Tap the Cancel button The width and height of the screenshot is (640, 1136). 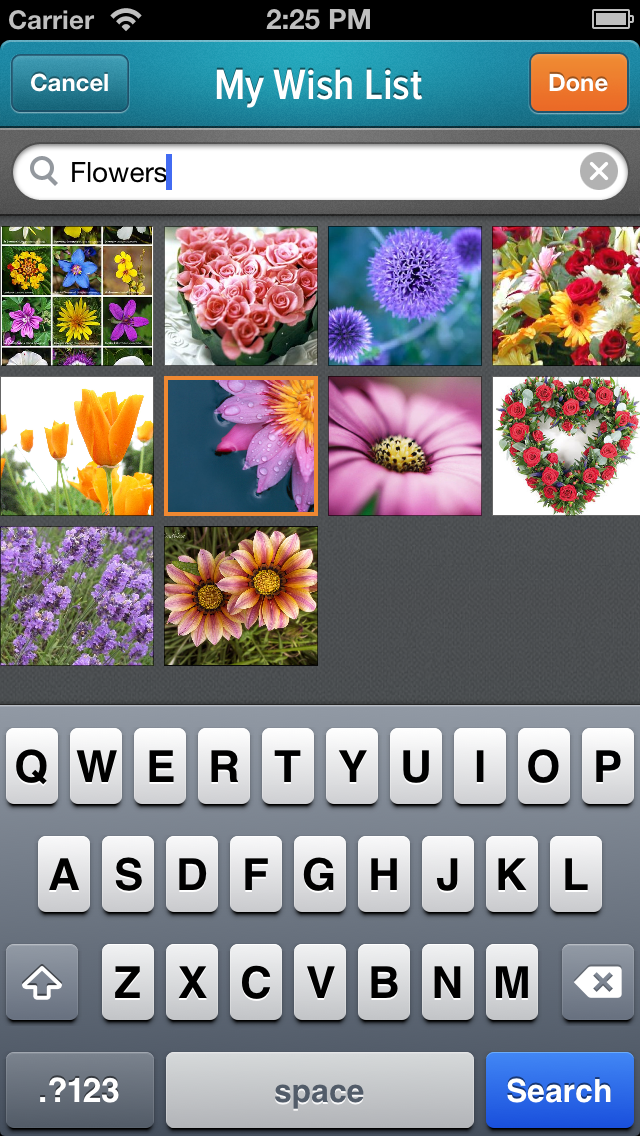(70, 83)
